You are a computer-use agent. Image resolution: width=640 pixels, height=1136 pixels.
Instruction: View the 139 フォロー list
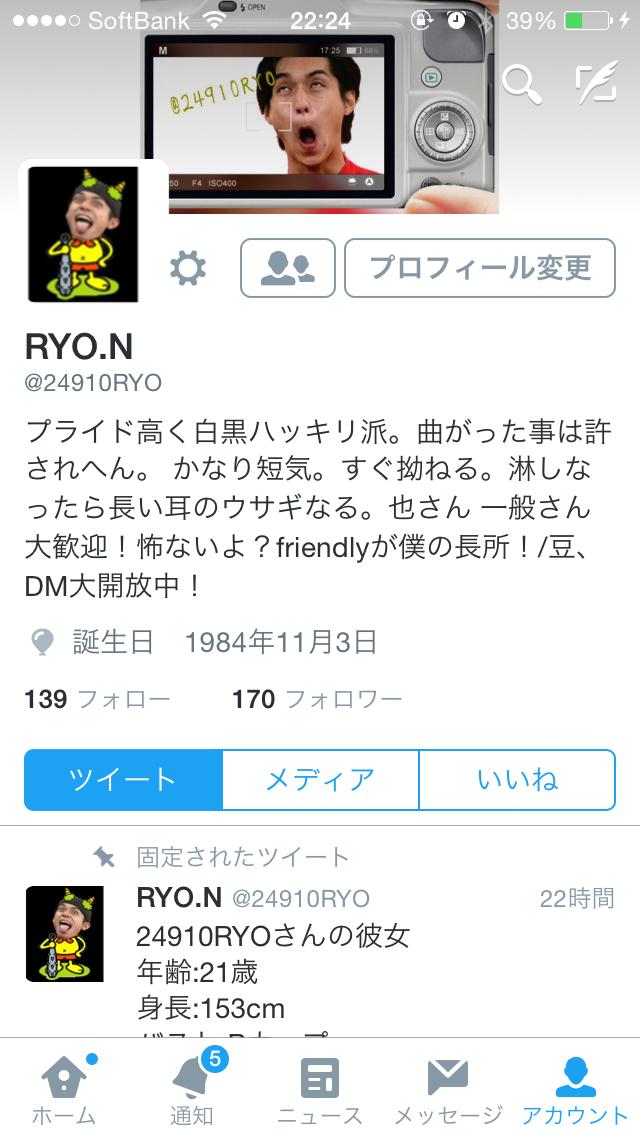(x=97, y=699)
